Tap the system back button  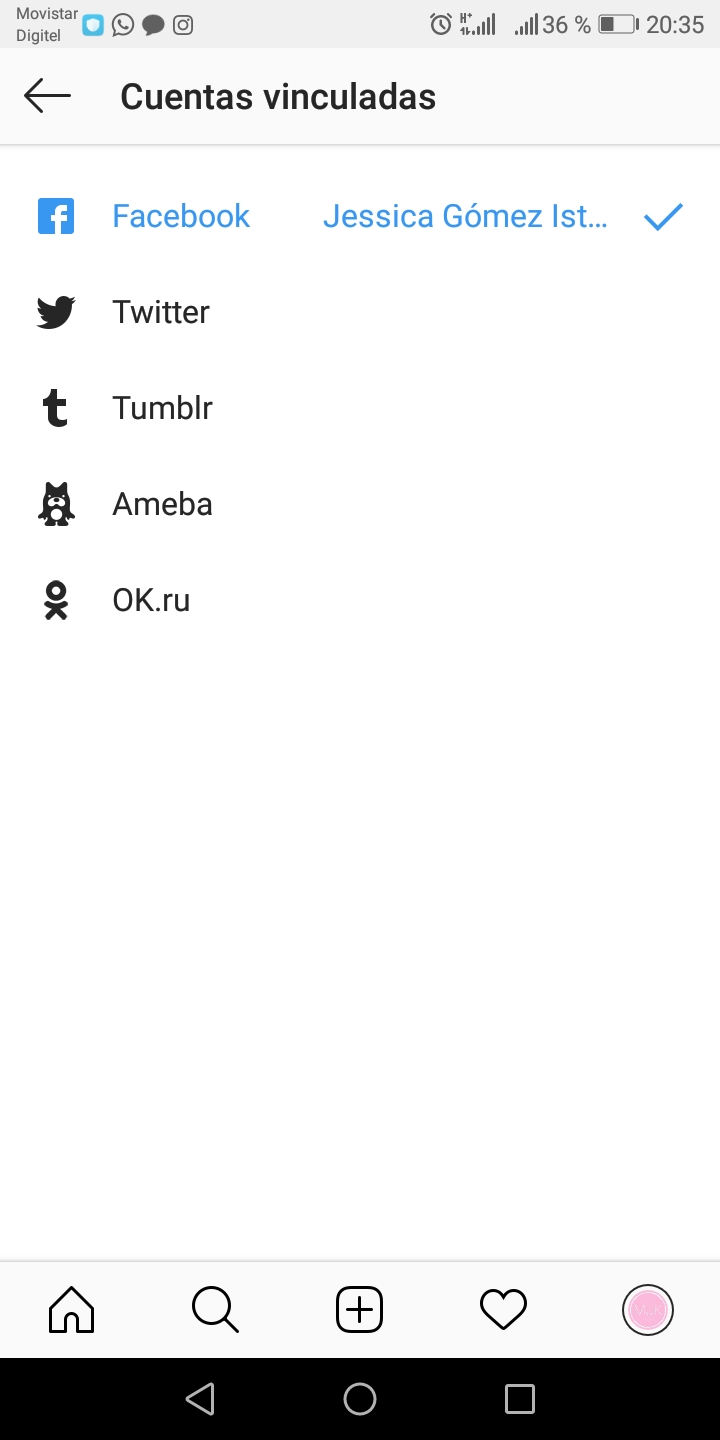pos(200,1399)
